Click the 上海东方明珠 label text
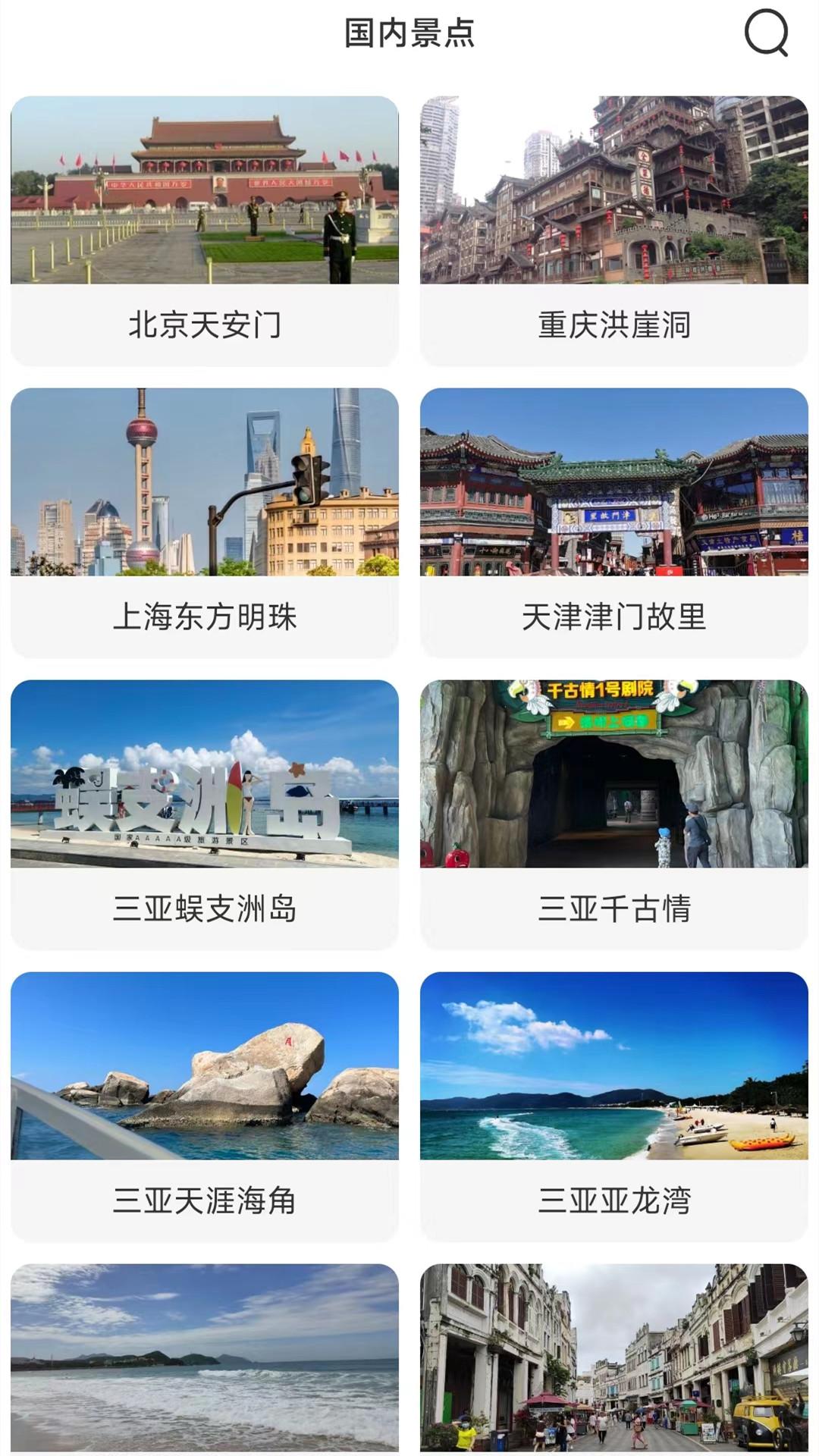 (x=205, y=617)
